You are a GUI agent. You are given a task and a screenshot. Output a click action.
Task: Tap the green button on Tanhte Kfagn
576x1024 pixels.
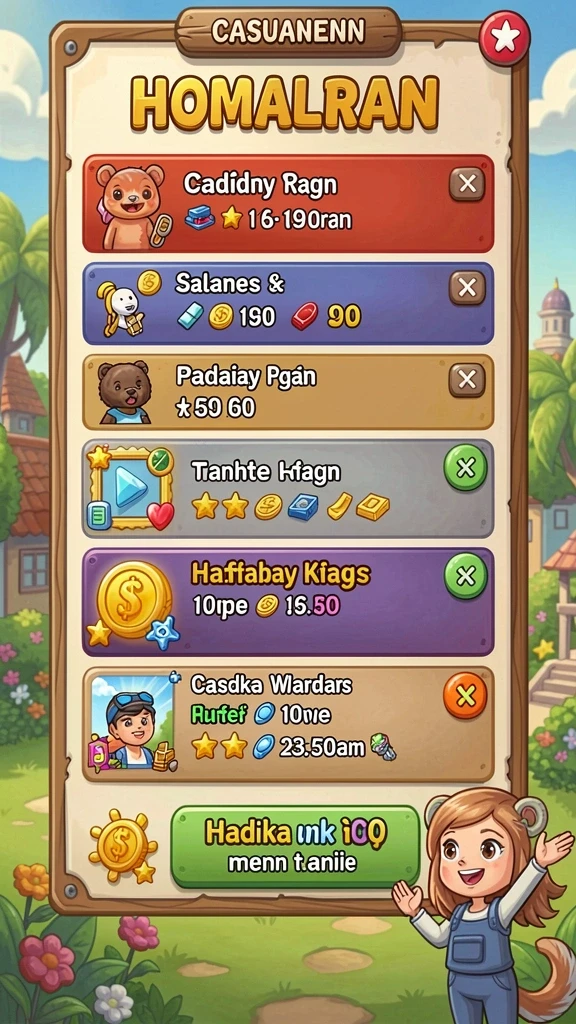[466, 468]
